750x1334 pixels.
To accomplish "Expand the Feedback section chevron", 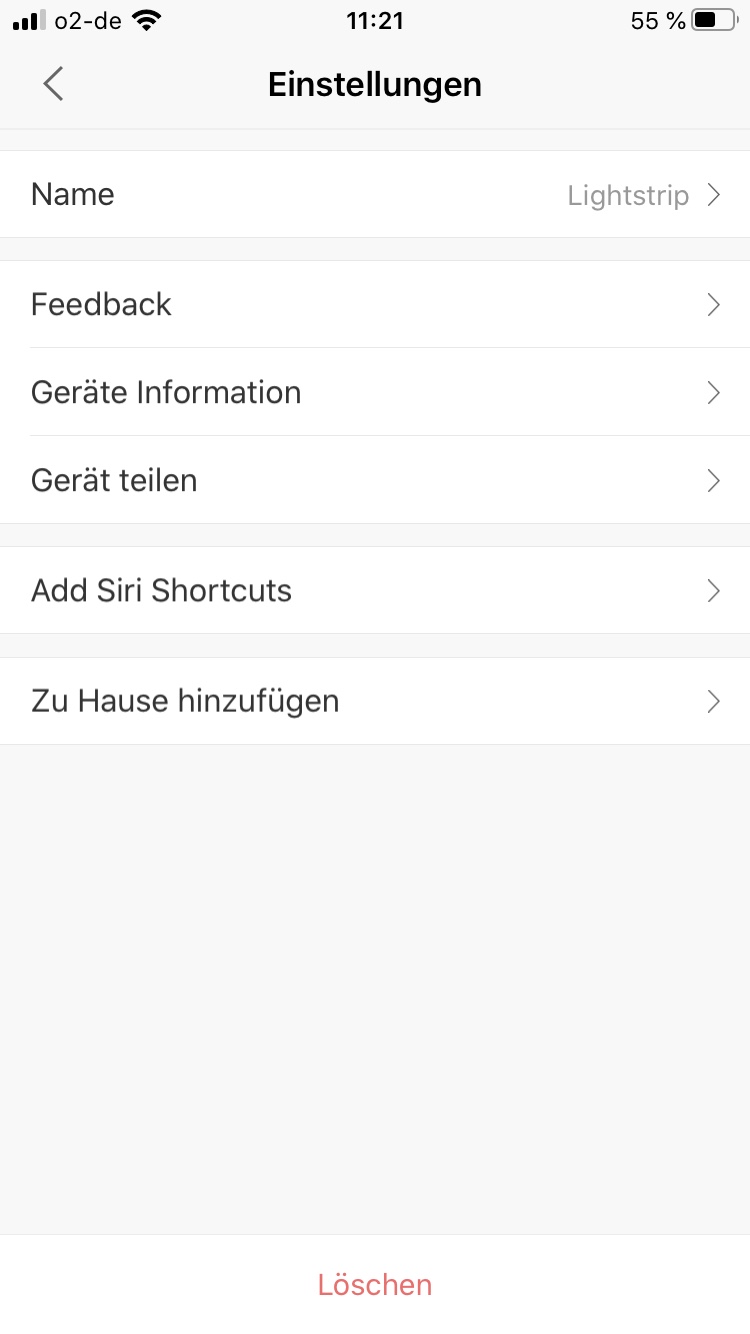I will tap(713, 304).
